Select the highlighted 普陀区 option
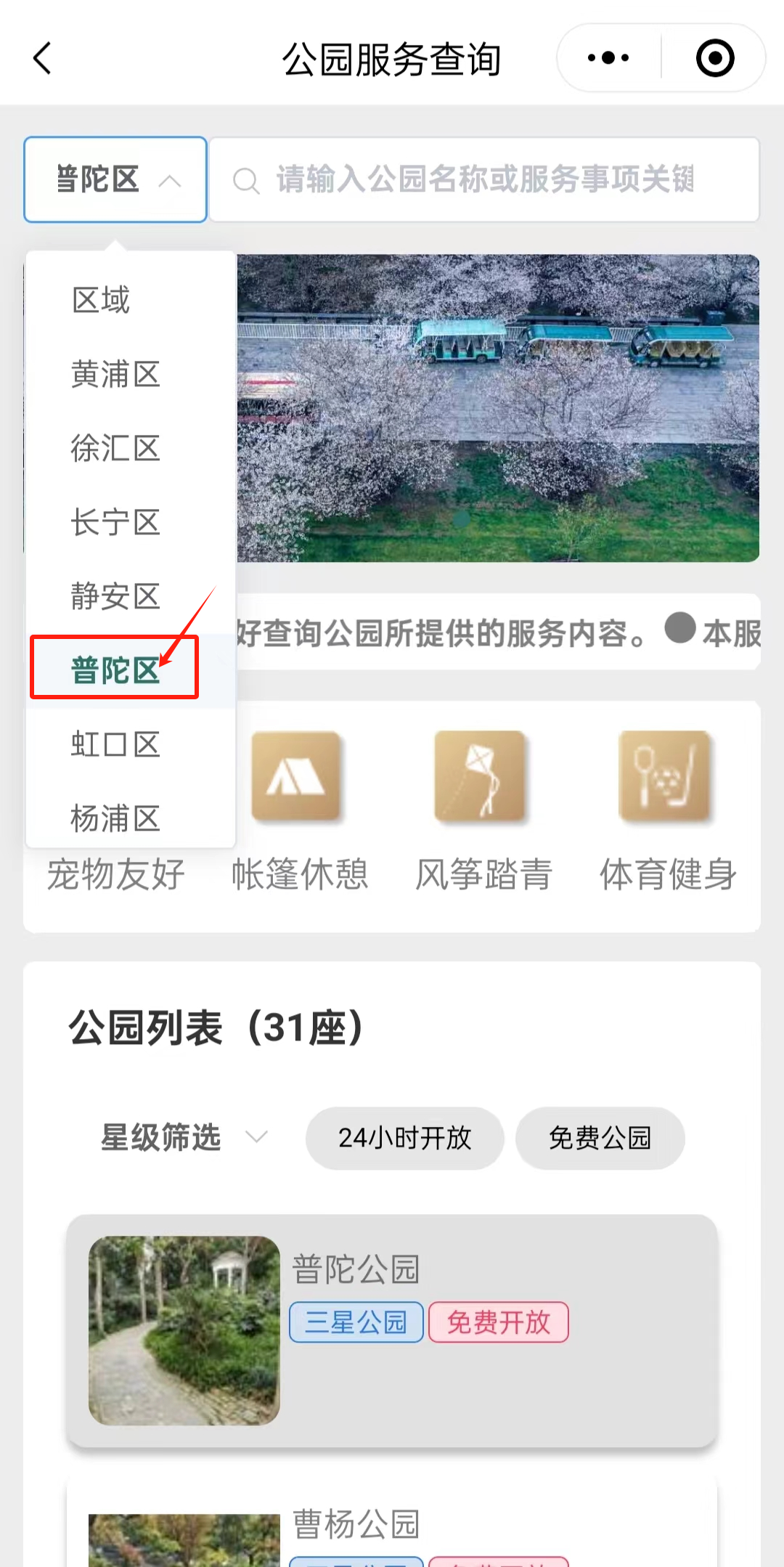 [x=115, y=669]
